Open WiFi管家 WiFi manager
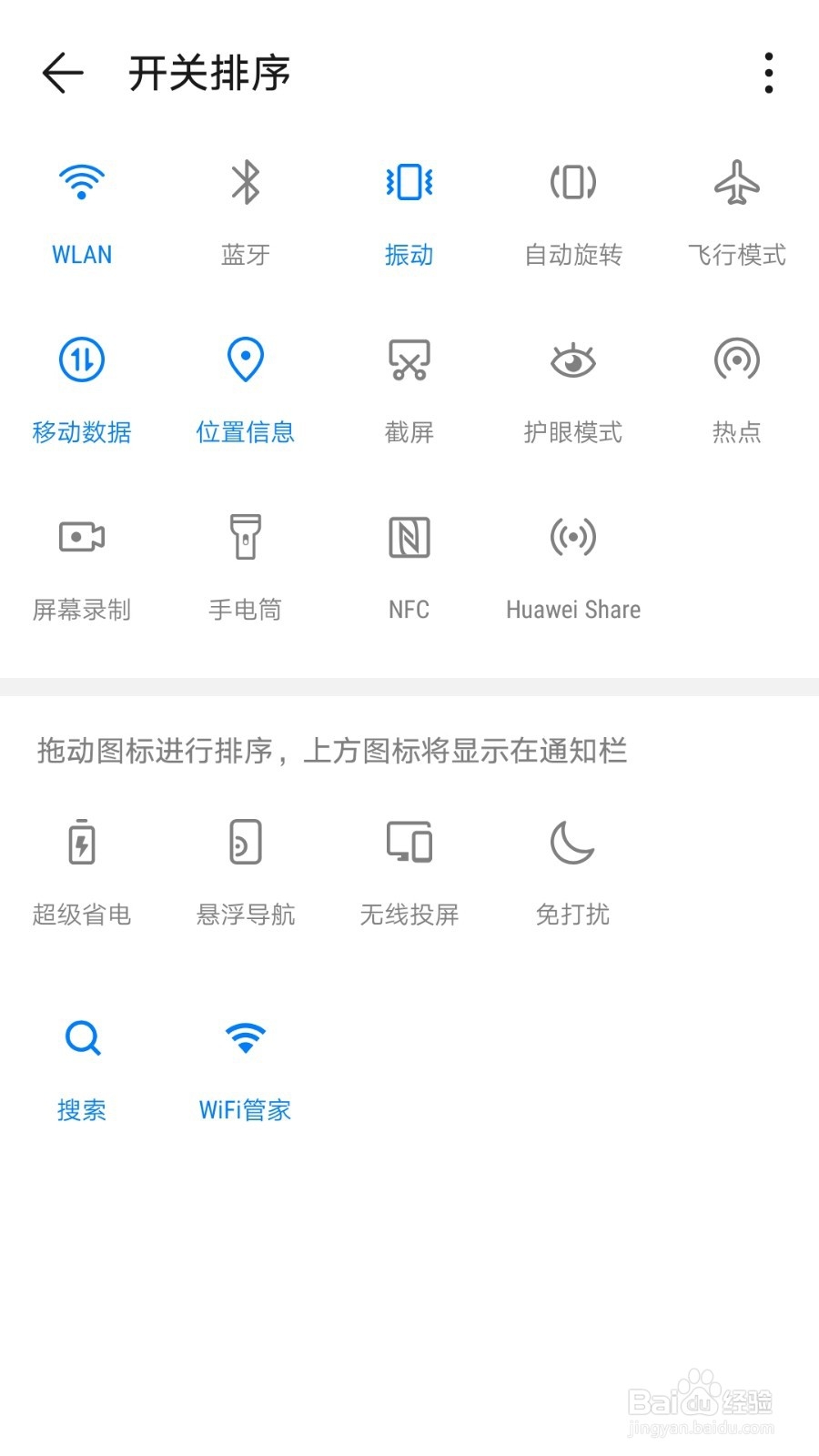 [245, 1037]
